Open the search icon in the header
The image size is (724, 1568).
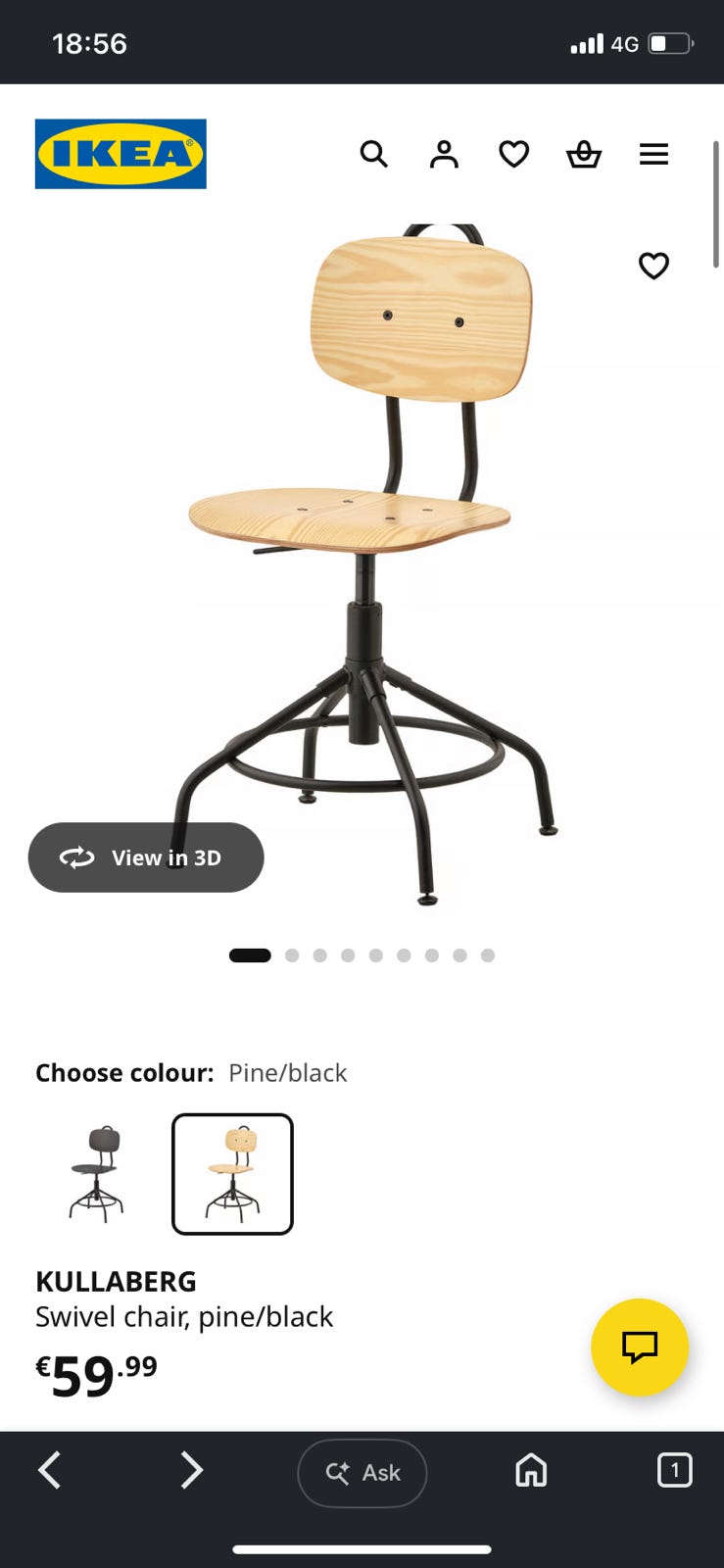pyautogui.click(x=373, y=154)
